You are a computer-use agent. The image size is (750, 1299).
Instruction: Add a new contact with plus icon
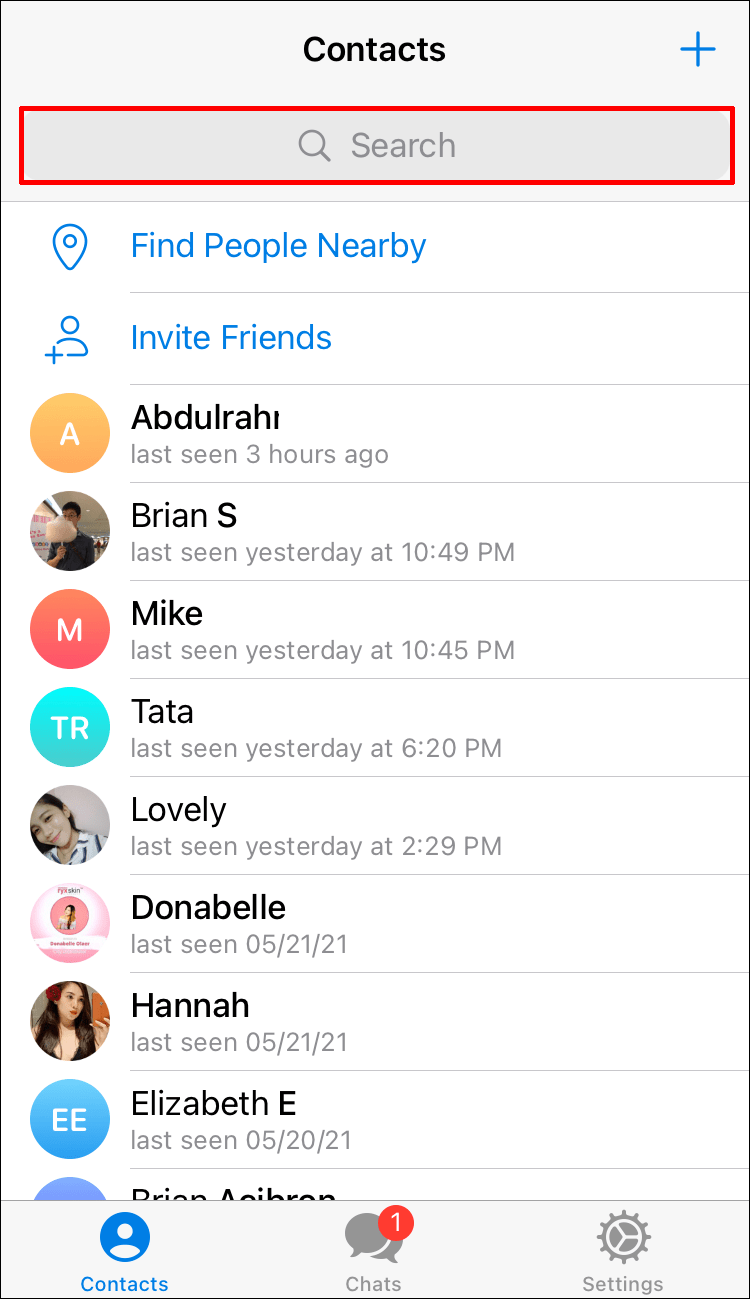pos(697,49)
